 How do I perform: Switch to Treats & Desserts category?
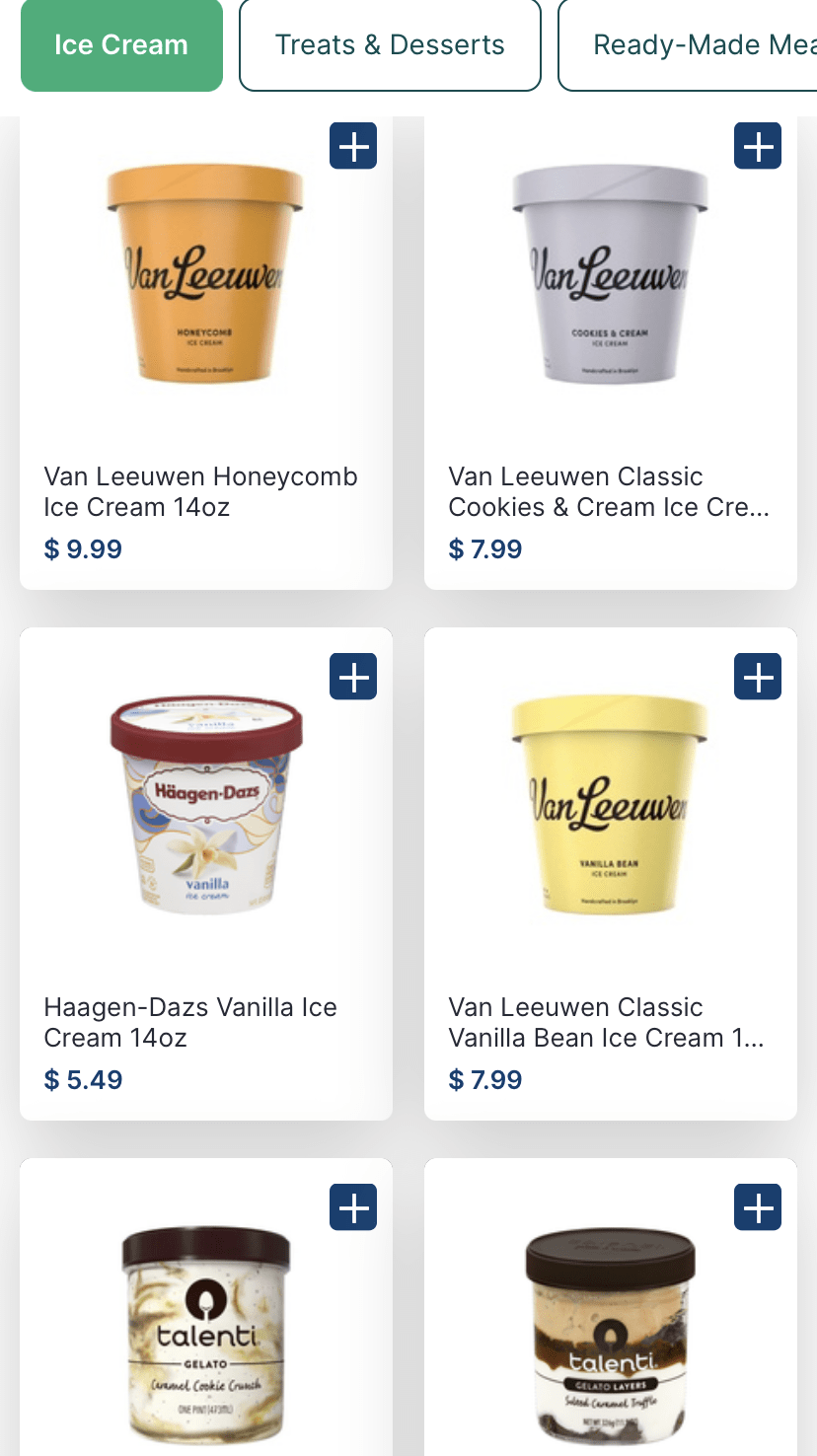(x=390, y=45)
